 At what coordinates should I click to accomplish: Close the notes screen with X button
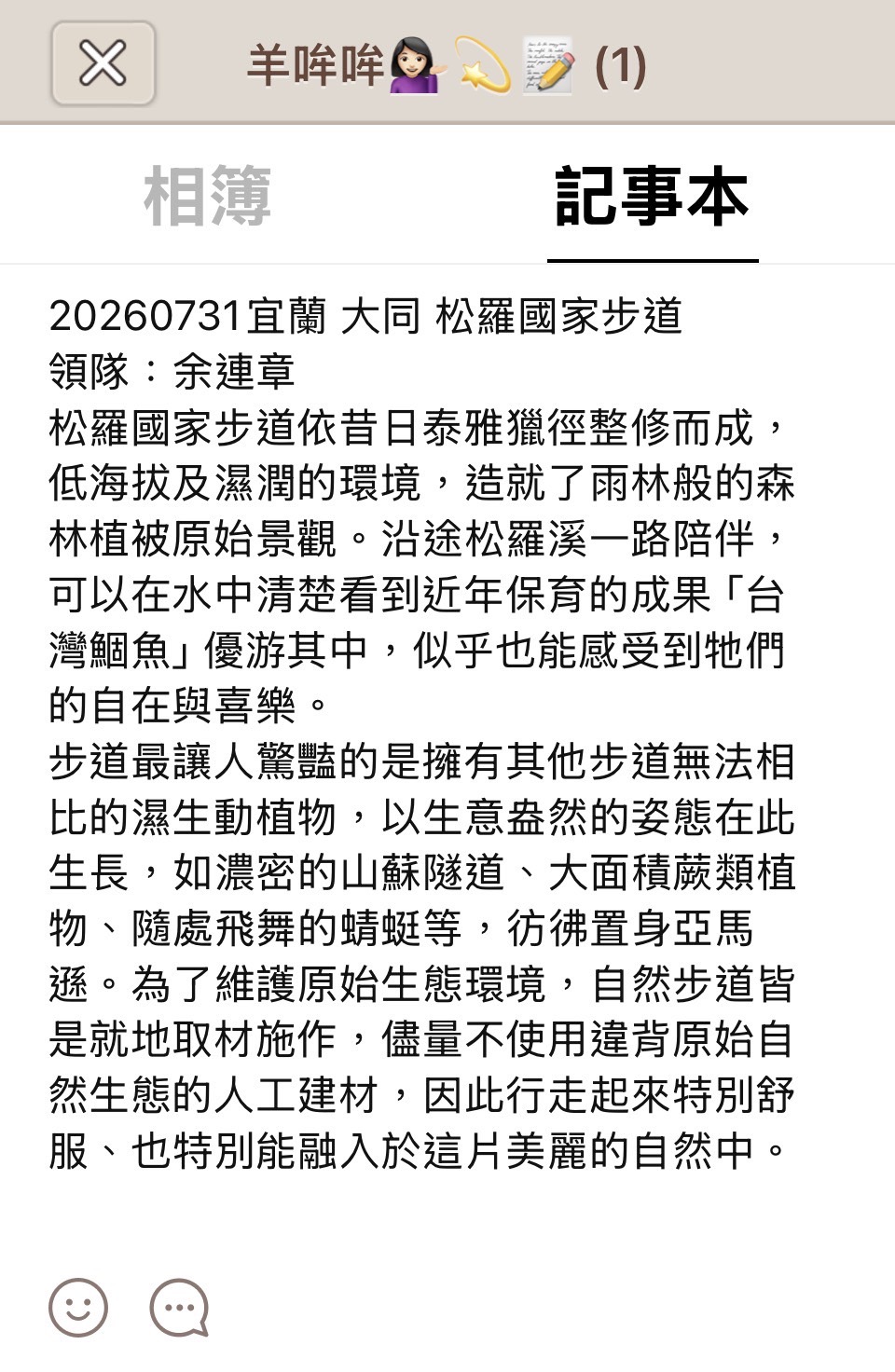103,64
